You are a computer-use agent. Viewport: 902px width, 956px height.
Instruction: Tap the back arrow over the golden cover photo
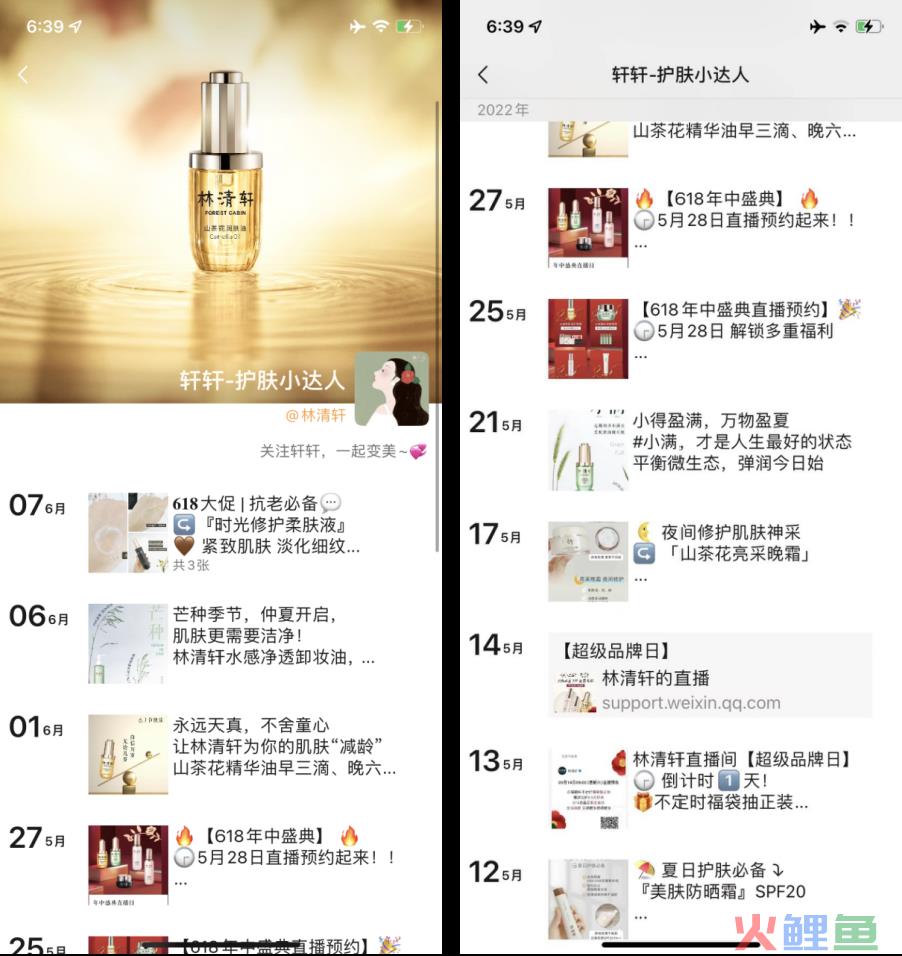(x=23, y=74)
